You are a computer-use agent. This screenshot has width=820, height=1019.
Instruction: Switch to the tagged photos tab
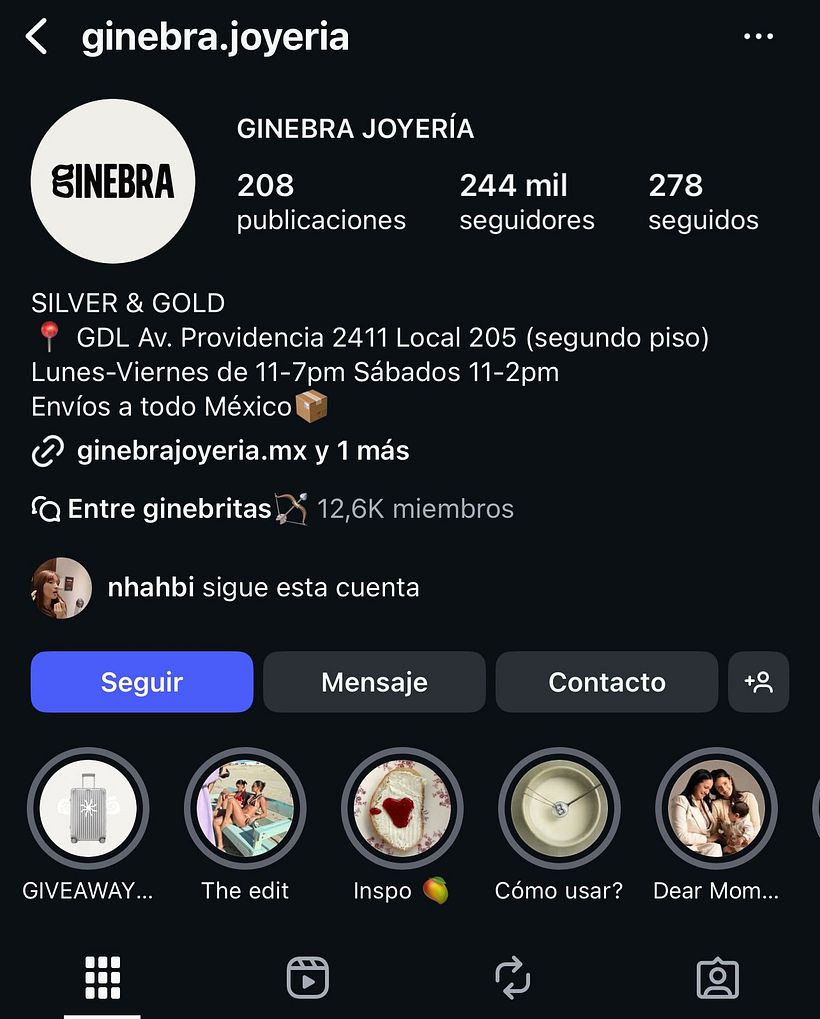click(717, 977)
